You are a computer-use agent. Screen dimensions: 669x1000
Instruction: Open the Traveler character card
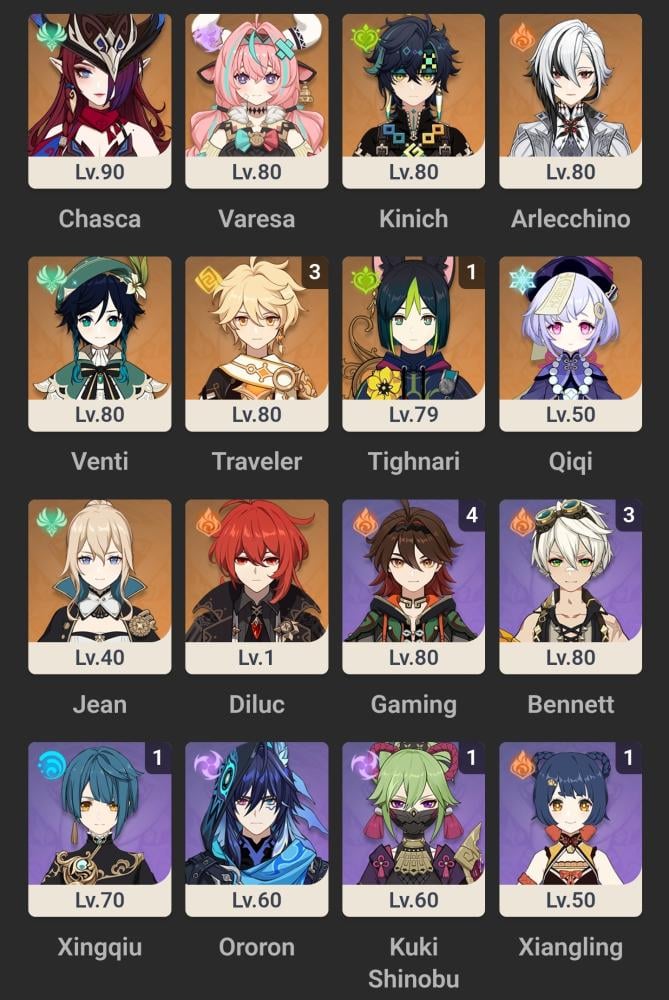tap(256, 344)
